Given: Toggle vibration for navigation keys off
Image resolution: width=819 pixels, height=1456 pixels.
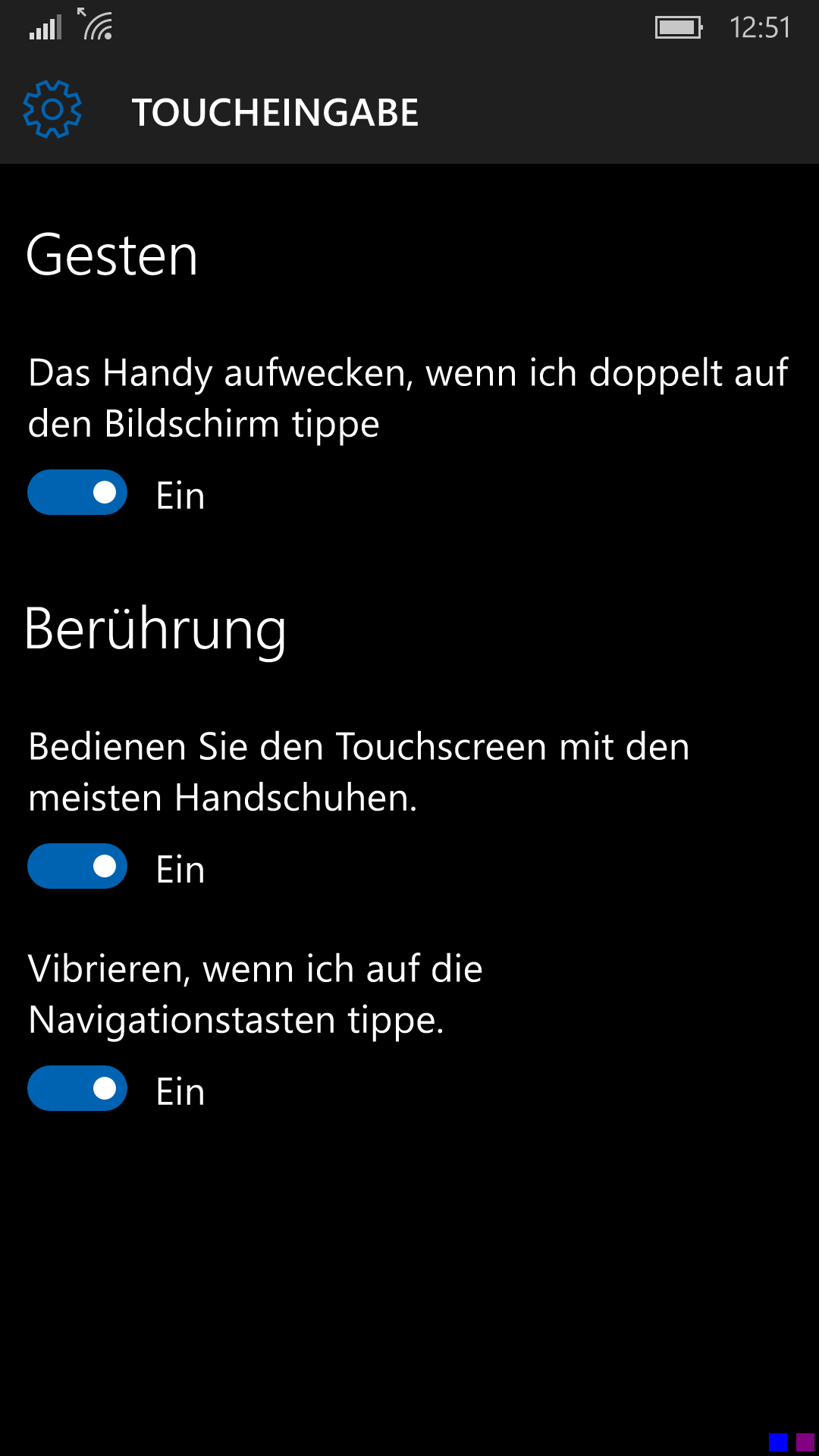Looking at the screenshot, I should [77, 1089].
